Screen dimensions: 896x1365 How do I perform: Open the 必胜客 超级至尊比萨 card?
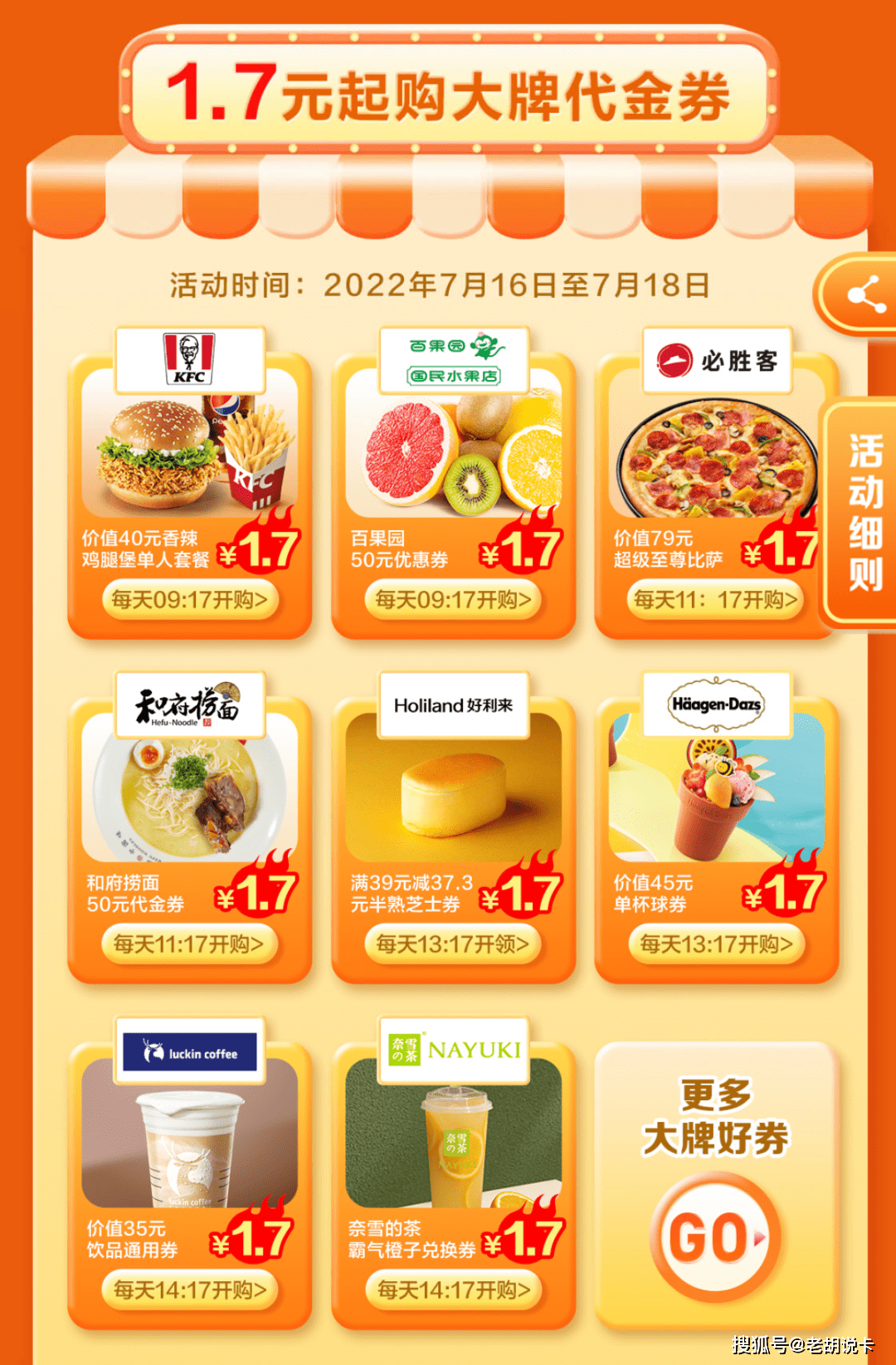716,456
